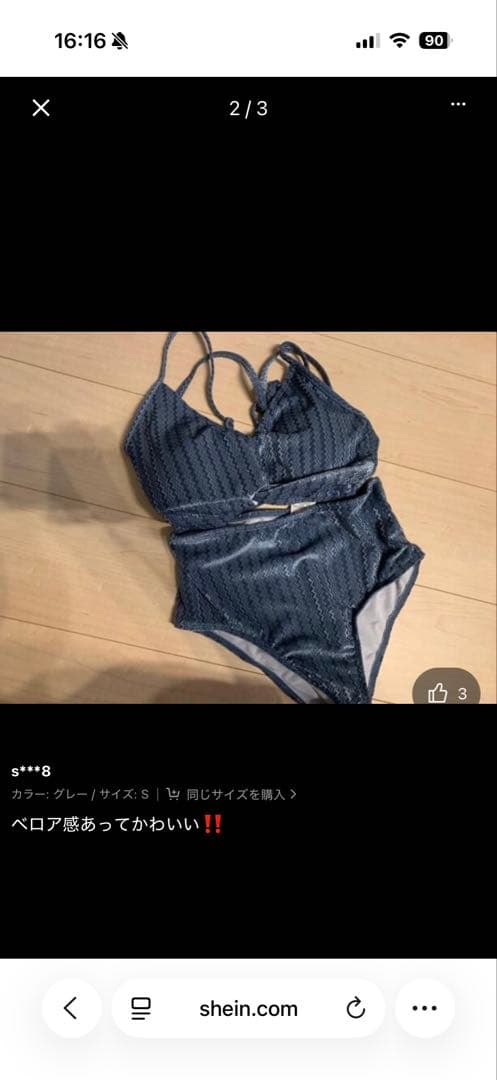Reload the shein.com page
497x1080 pixels.
pos(355,1009)
